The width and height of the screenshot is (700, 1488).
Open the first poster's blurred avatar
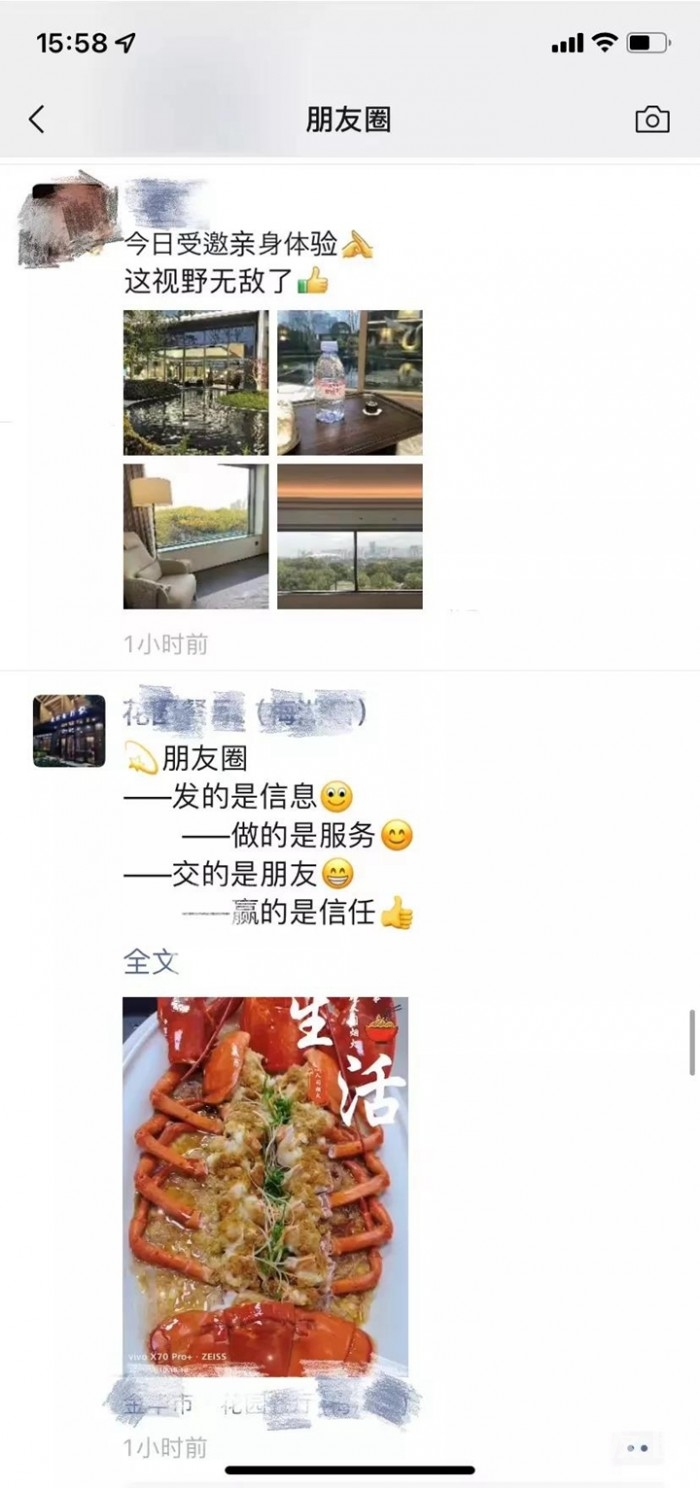coord(68,221)
